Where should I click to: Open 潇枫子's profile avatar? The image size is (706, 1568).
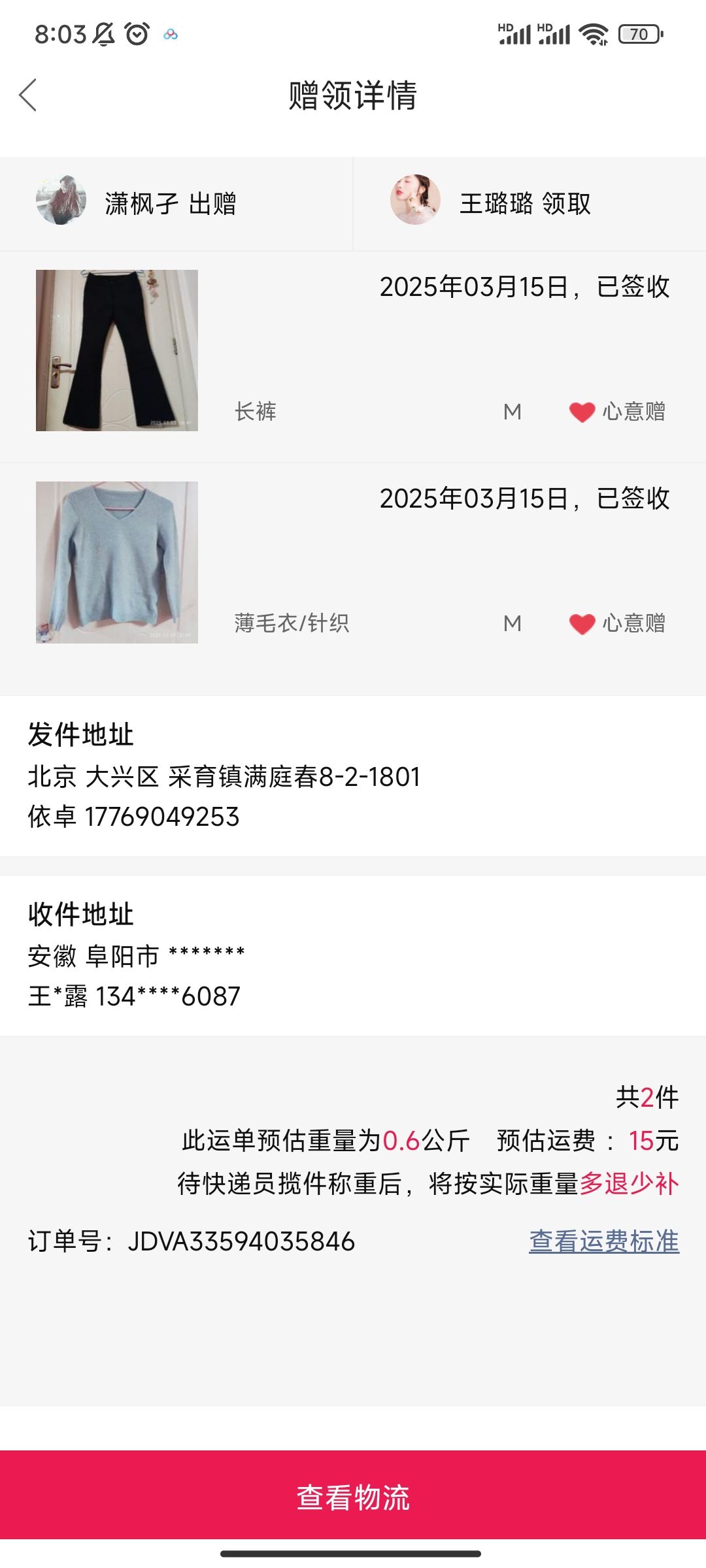[x=61, y=200]
